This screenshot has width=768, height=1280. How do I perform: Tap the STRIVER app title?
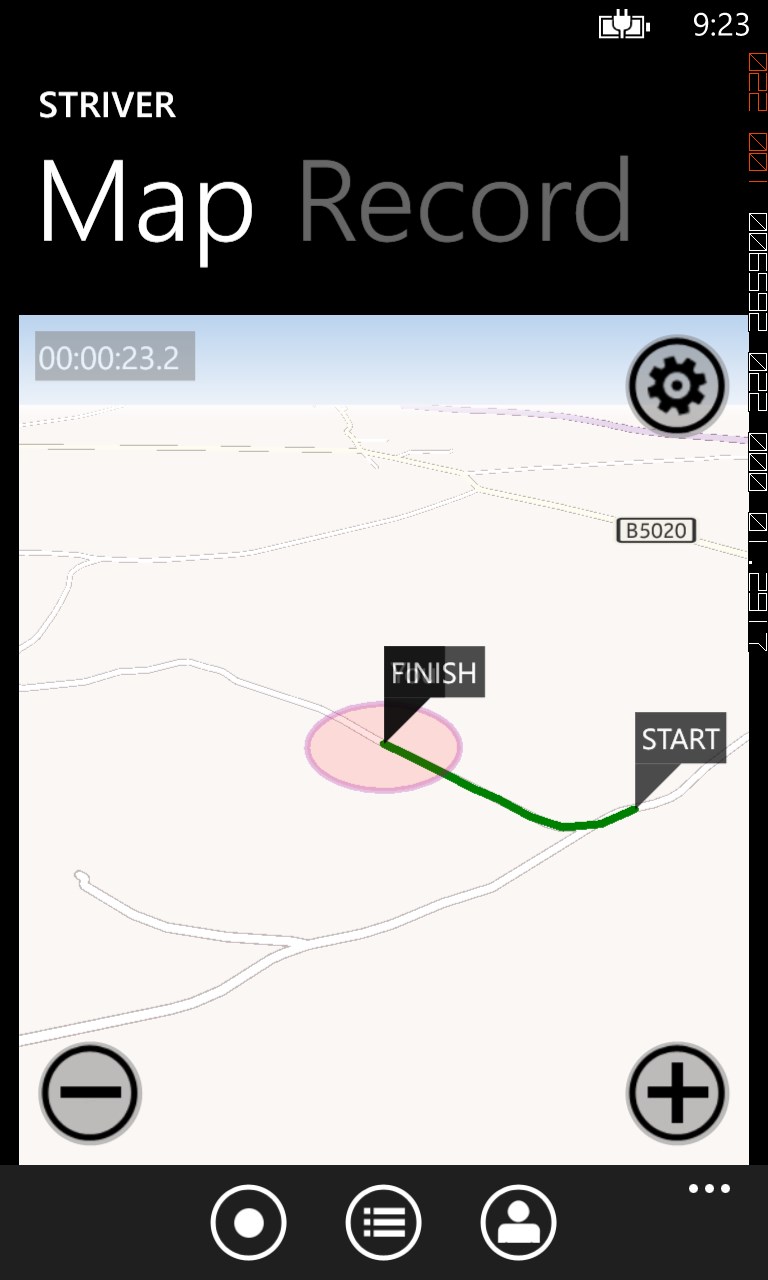click(x=107, y=105)
